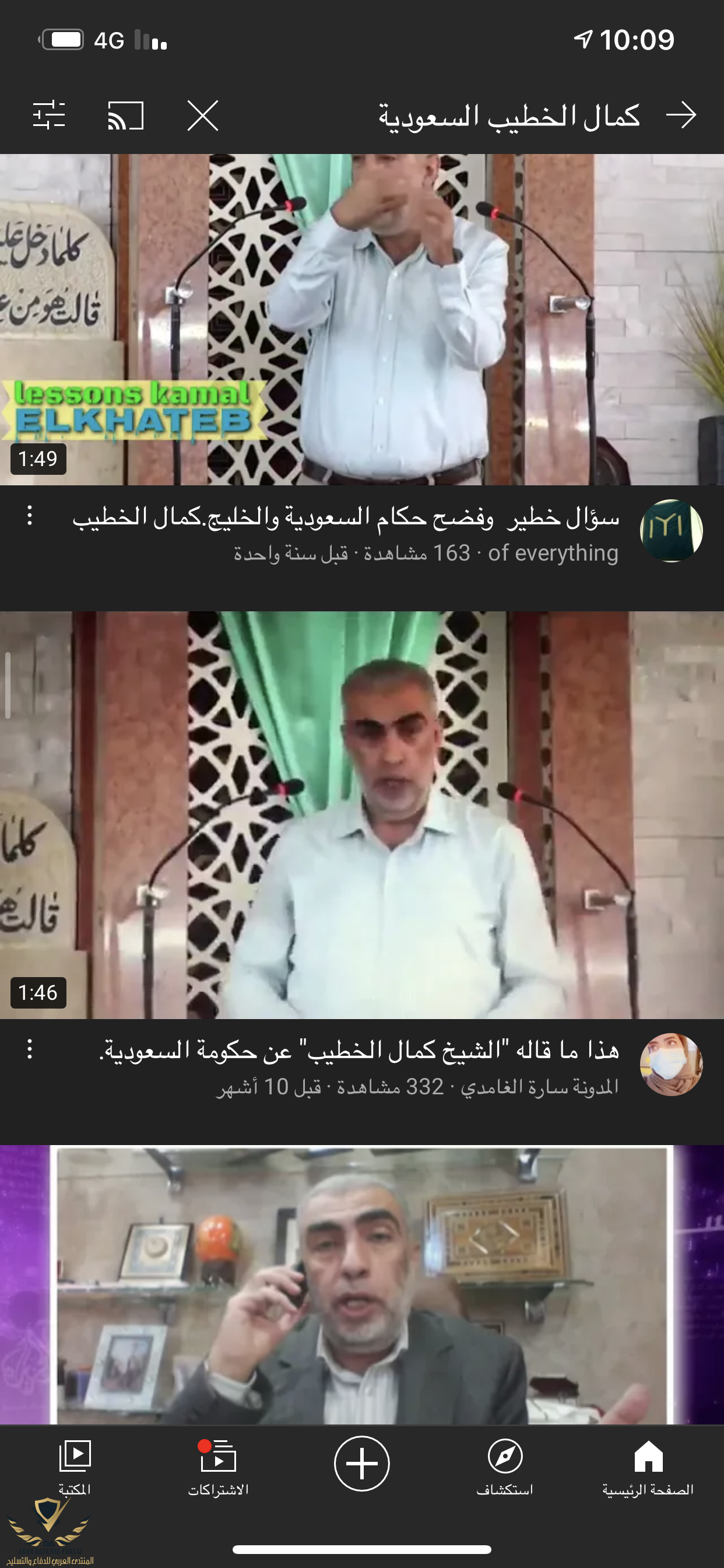This screenshot has height=1568, width=724.
Task: Open المدونة سارة الغامدي channel avatar
Action: pos(670,1064)
